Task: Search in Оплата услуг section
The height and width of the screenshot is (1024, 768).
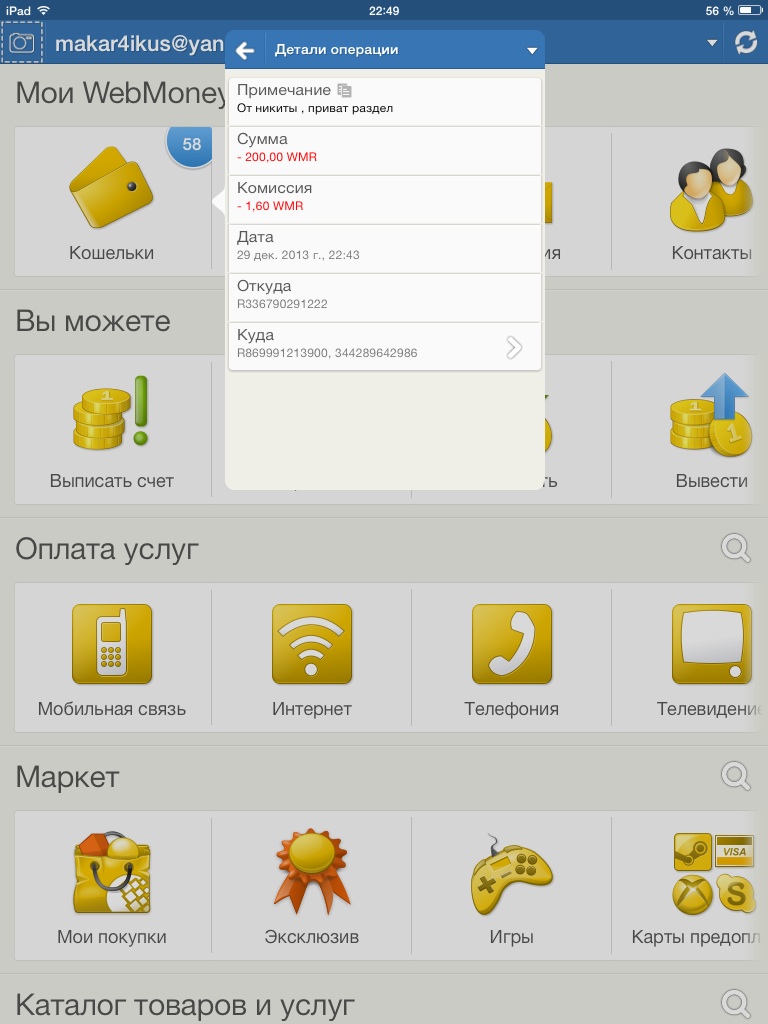Action: tap(736, 547)
